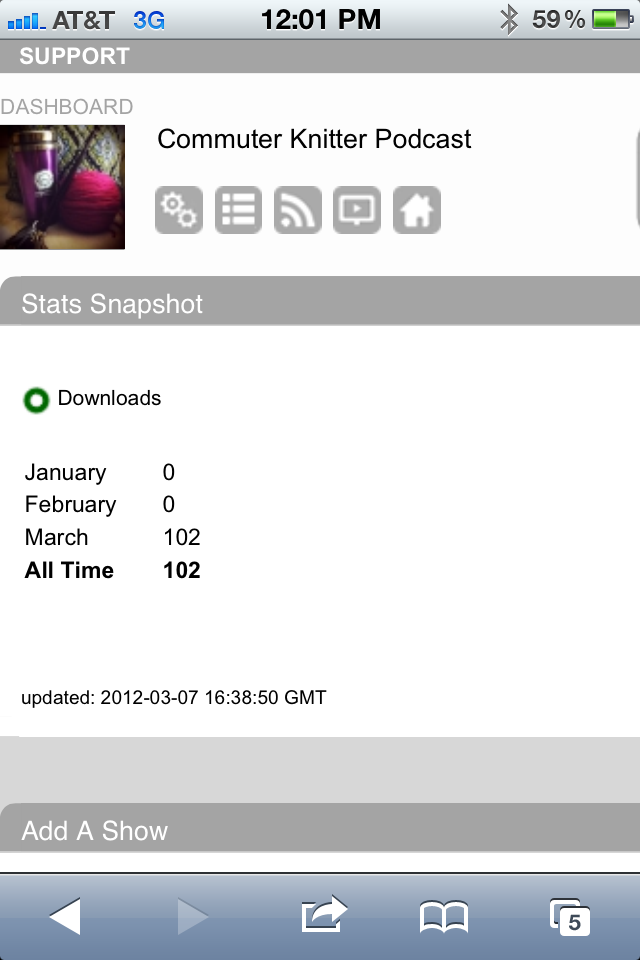Viewport: 640px width, 960px height.
Task: Open the podcast settings gear icon
Action: [x=179, y=210]
